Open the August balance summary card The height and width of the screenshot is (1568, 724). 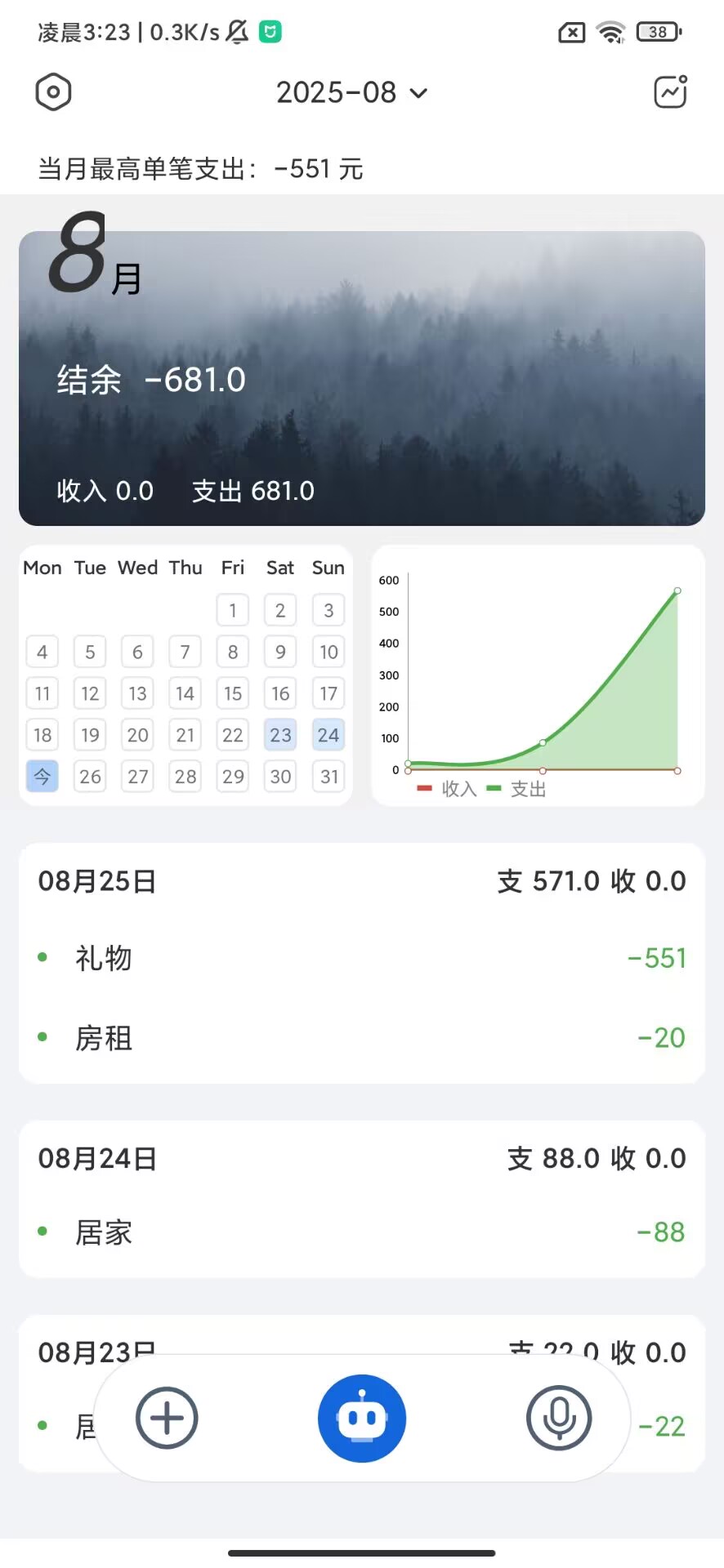tap(361, 379)
